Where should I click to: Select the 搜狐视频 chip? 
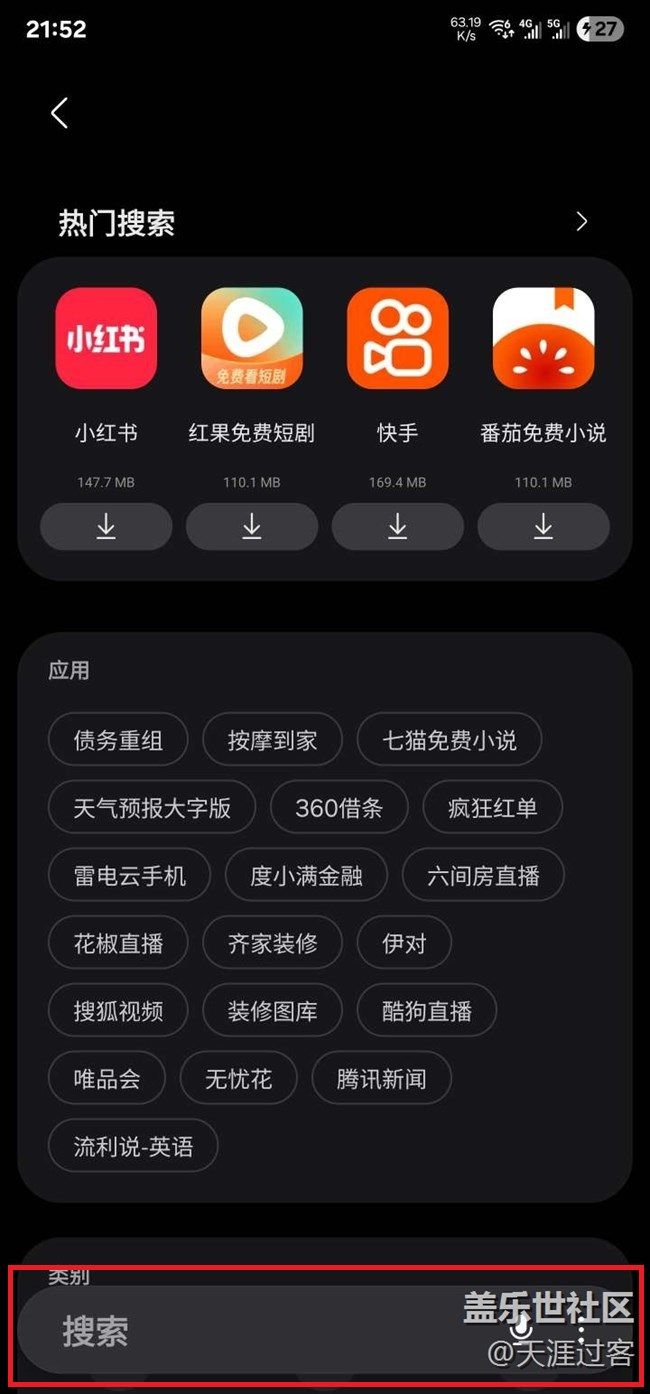(118, 1011)
